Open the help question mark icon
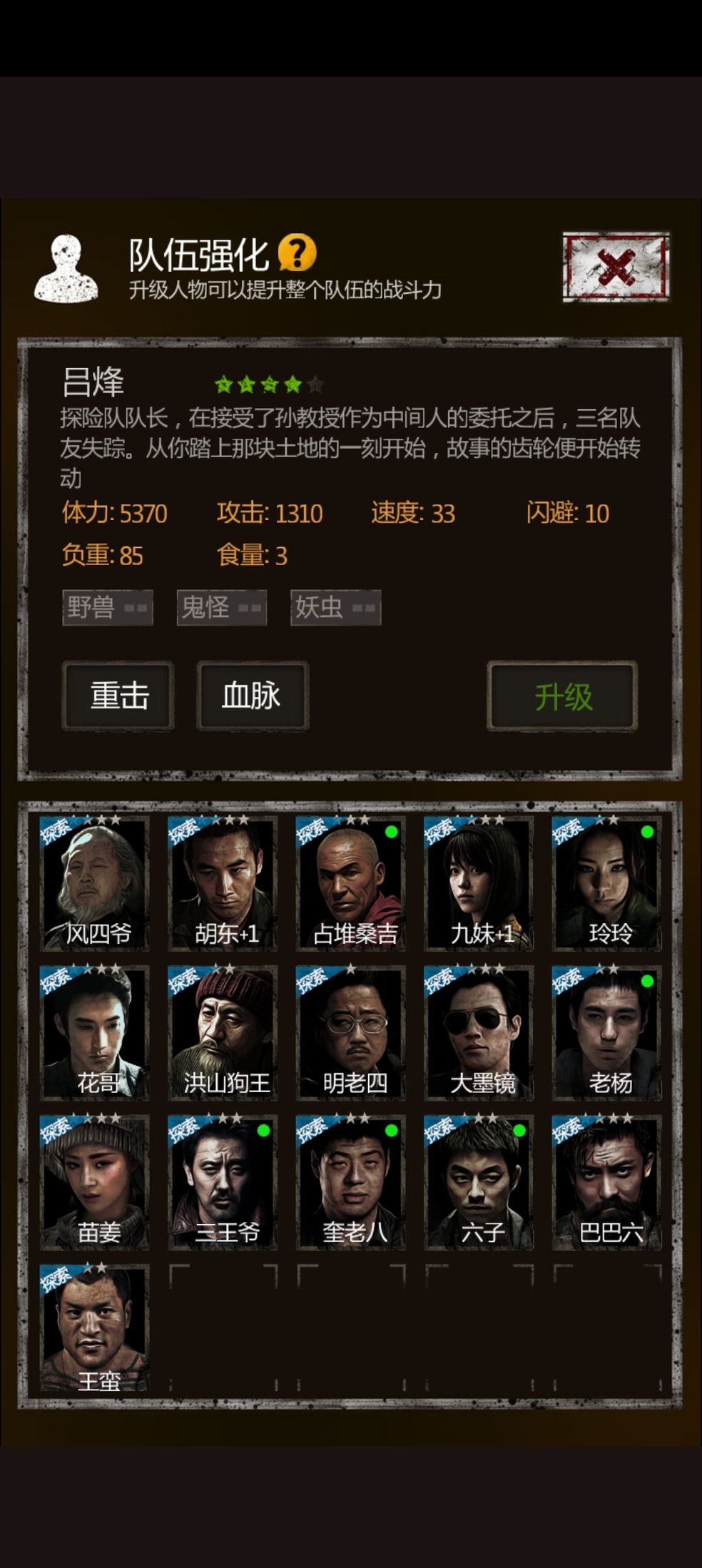The image size is (702, 1568). click(297, 253)
